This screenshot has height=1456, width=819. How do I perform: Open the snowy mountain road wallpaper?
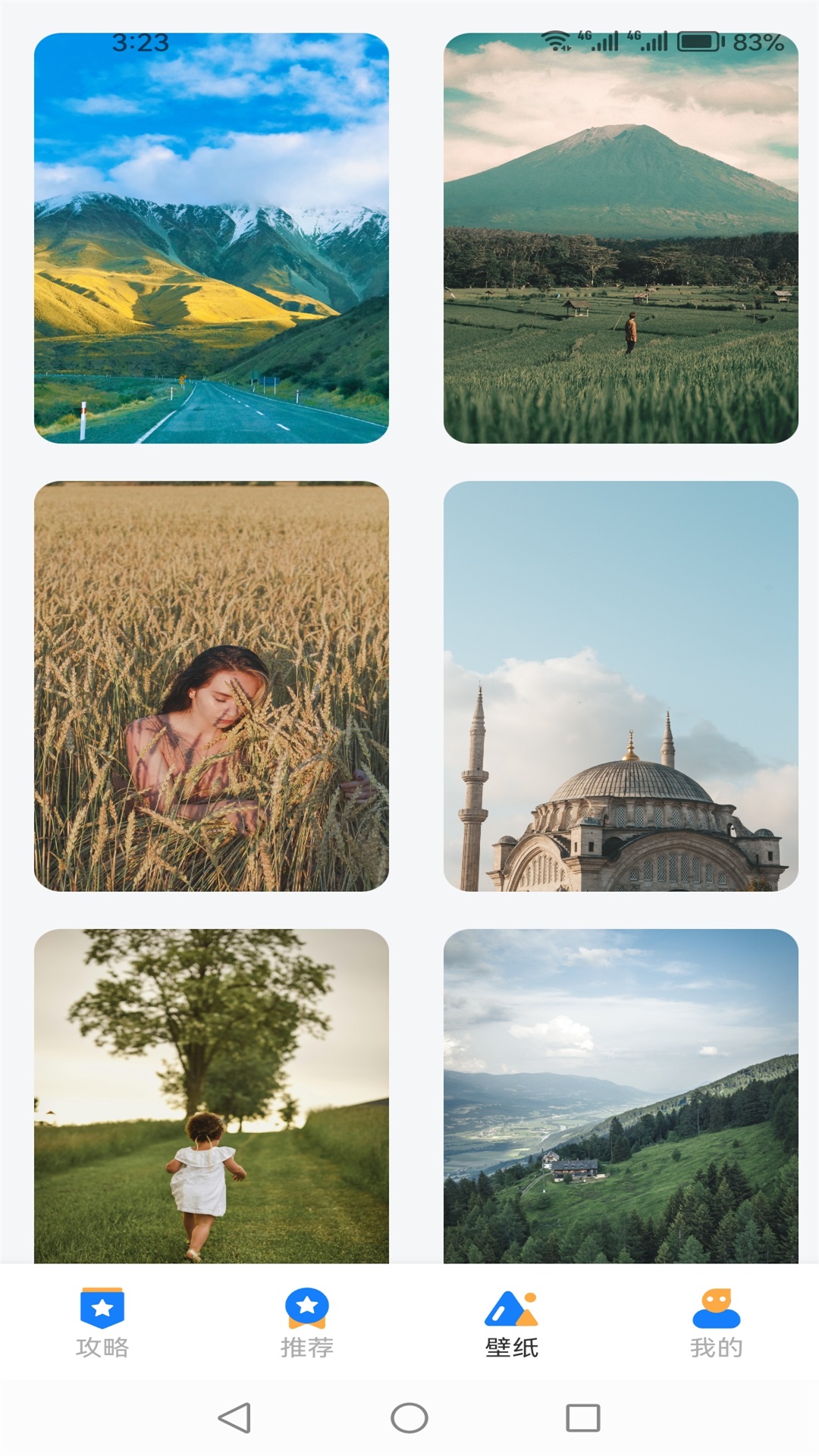pyautogui.click(x=212, y=238)
